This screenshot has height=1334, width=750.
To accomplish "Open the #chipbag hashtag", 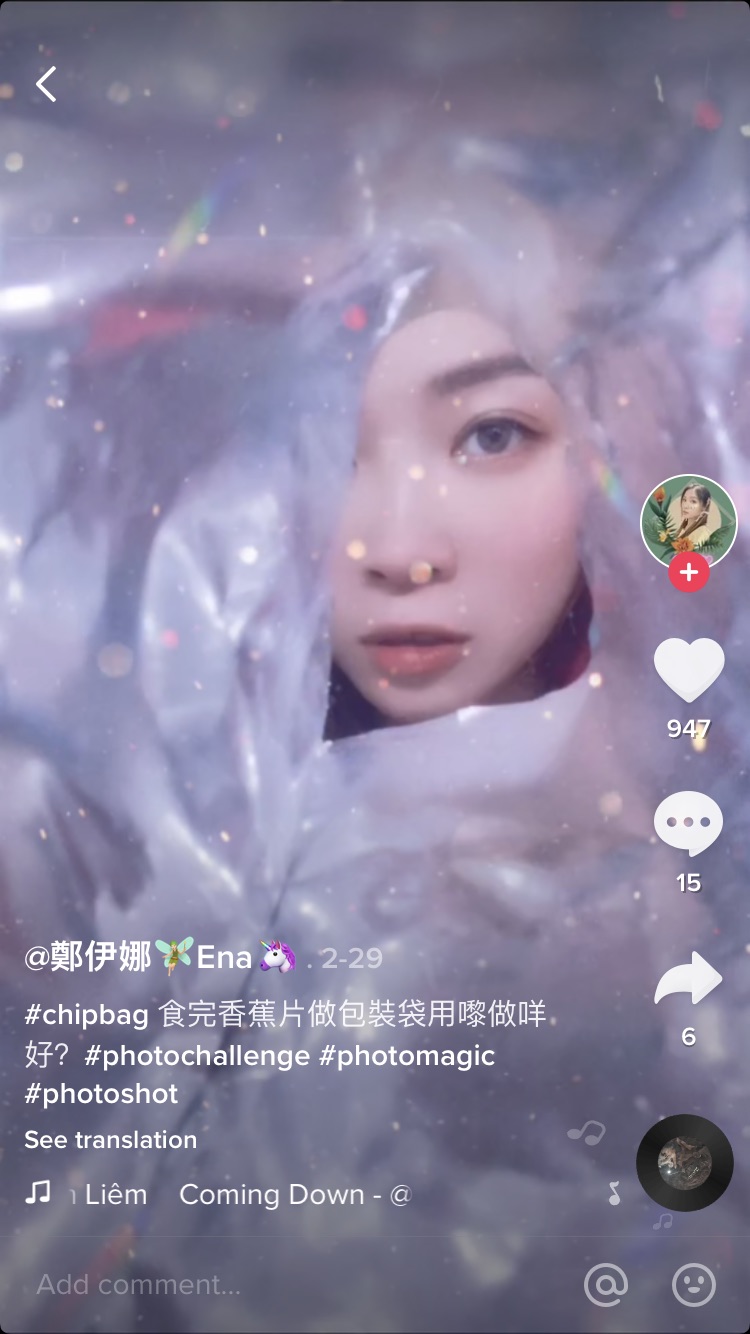I will (87, 1016).
